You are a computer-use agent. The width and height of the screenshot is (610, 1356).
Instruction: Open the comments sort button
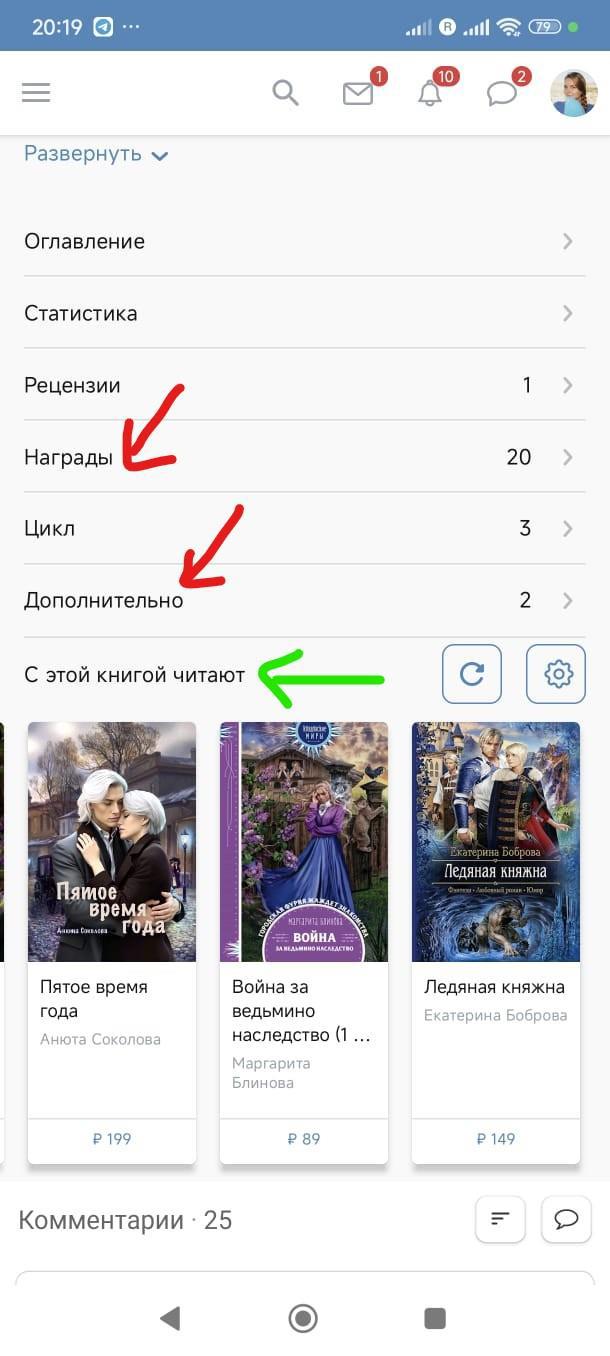coord(500,1219)
